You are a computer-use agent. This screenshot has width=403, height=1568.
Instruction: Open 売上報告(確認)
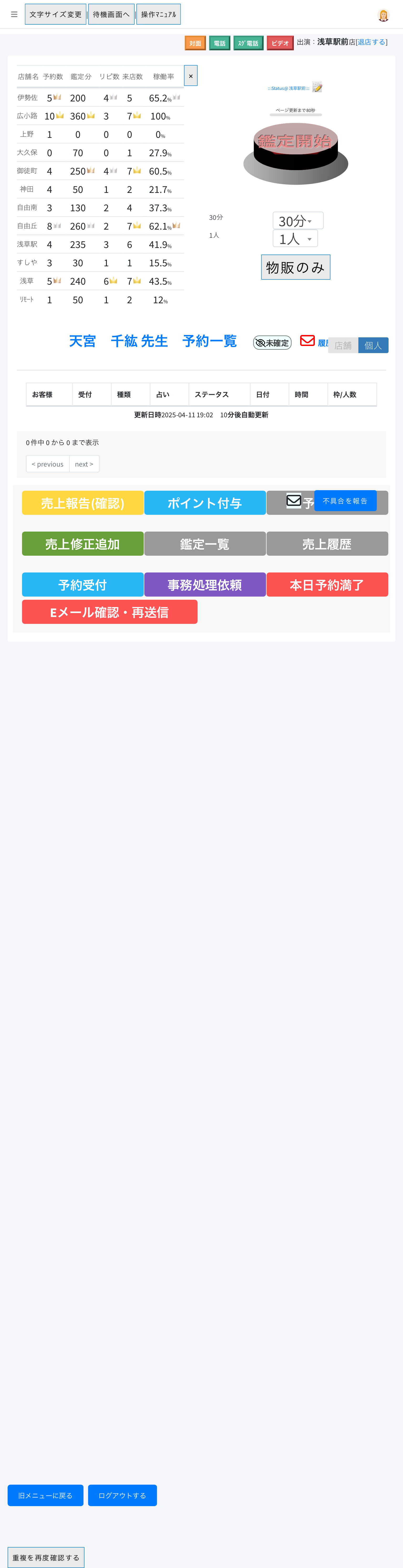83,503
